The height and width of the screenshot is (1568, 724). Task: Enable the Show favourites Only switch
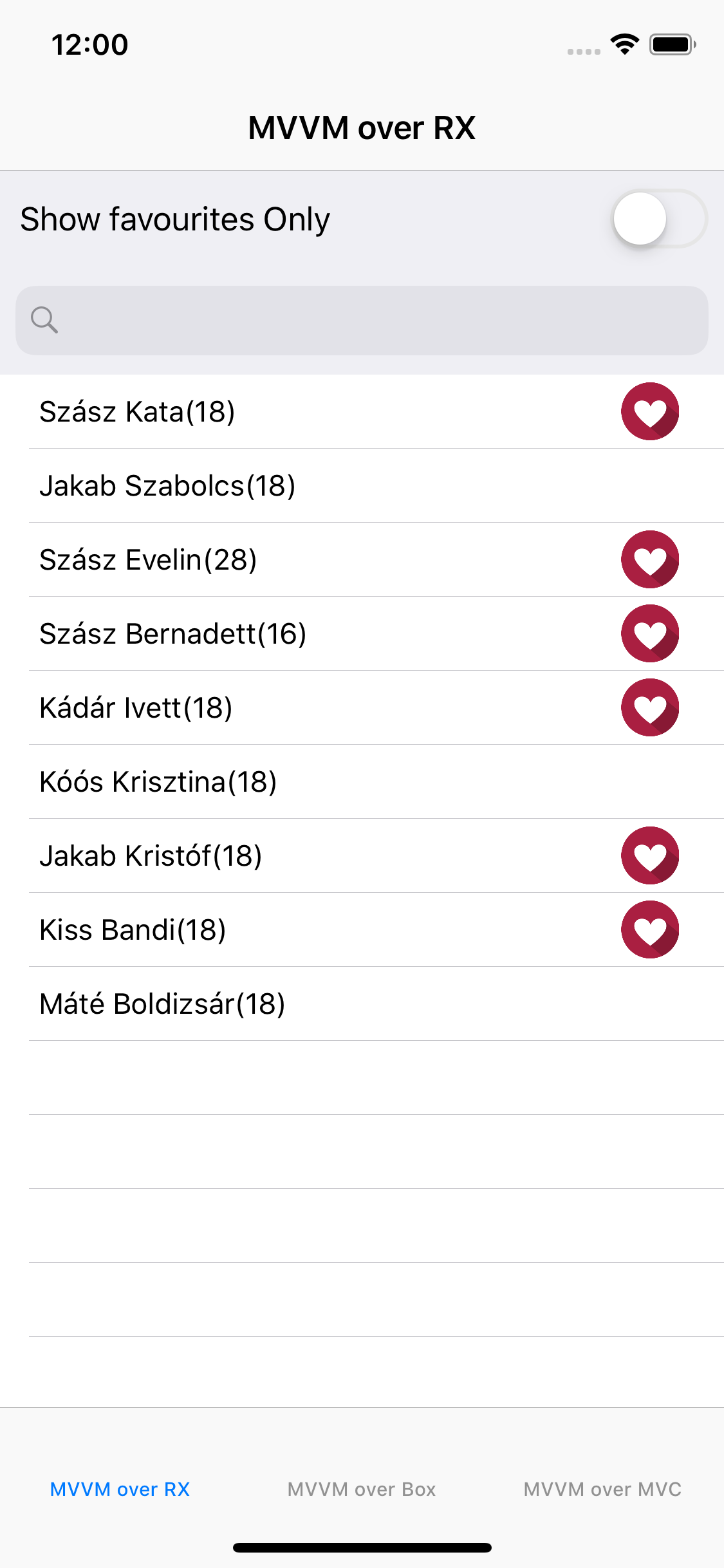659,219
